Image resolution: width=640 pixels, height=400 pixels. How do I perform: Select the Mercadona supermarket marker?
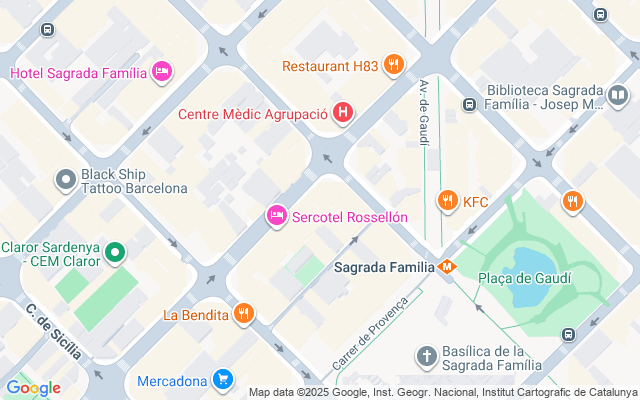click(x=223, y=380)
